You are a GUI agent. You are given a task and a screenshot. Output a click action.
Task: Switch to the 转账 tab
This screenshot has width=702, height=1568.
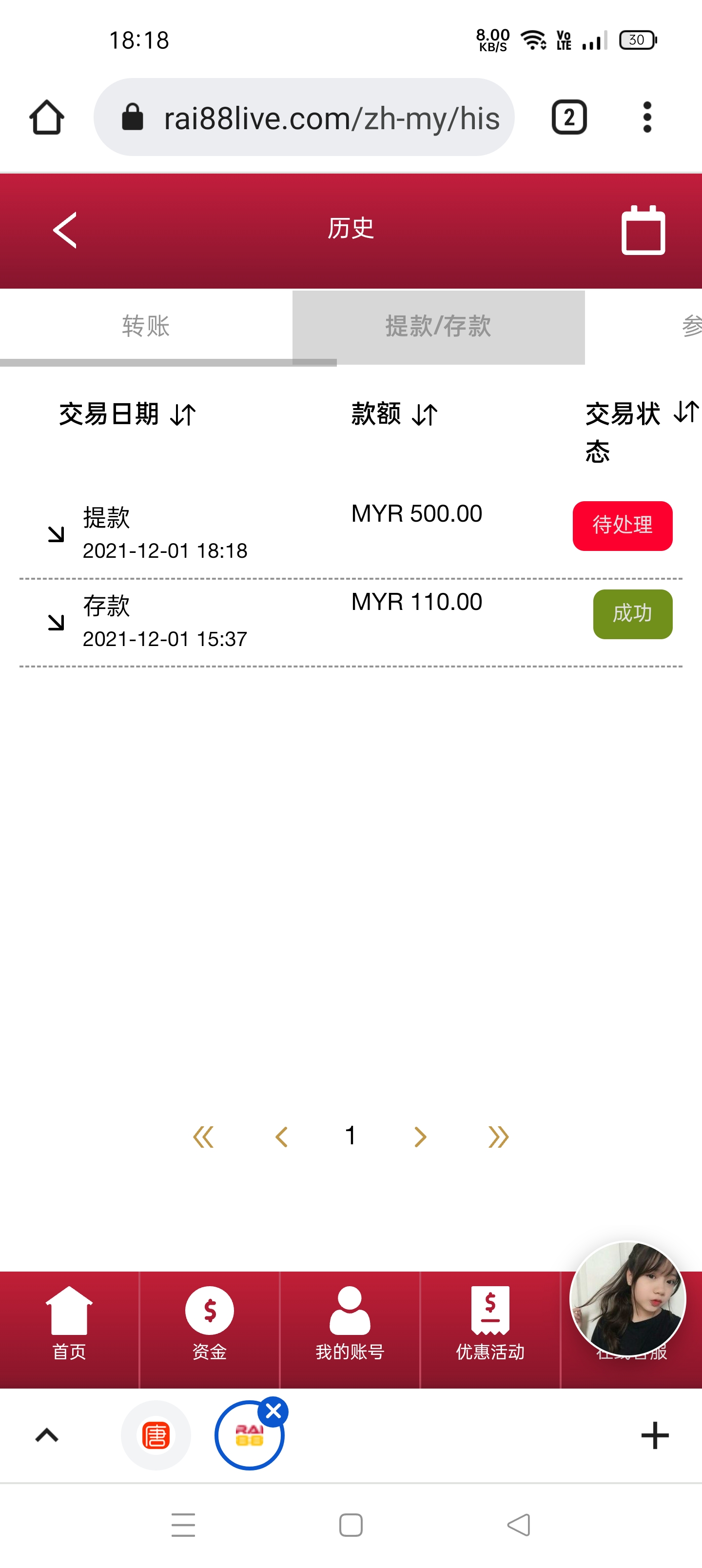(x=146, y=326)
